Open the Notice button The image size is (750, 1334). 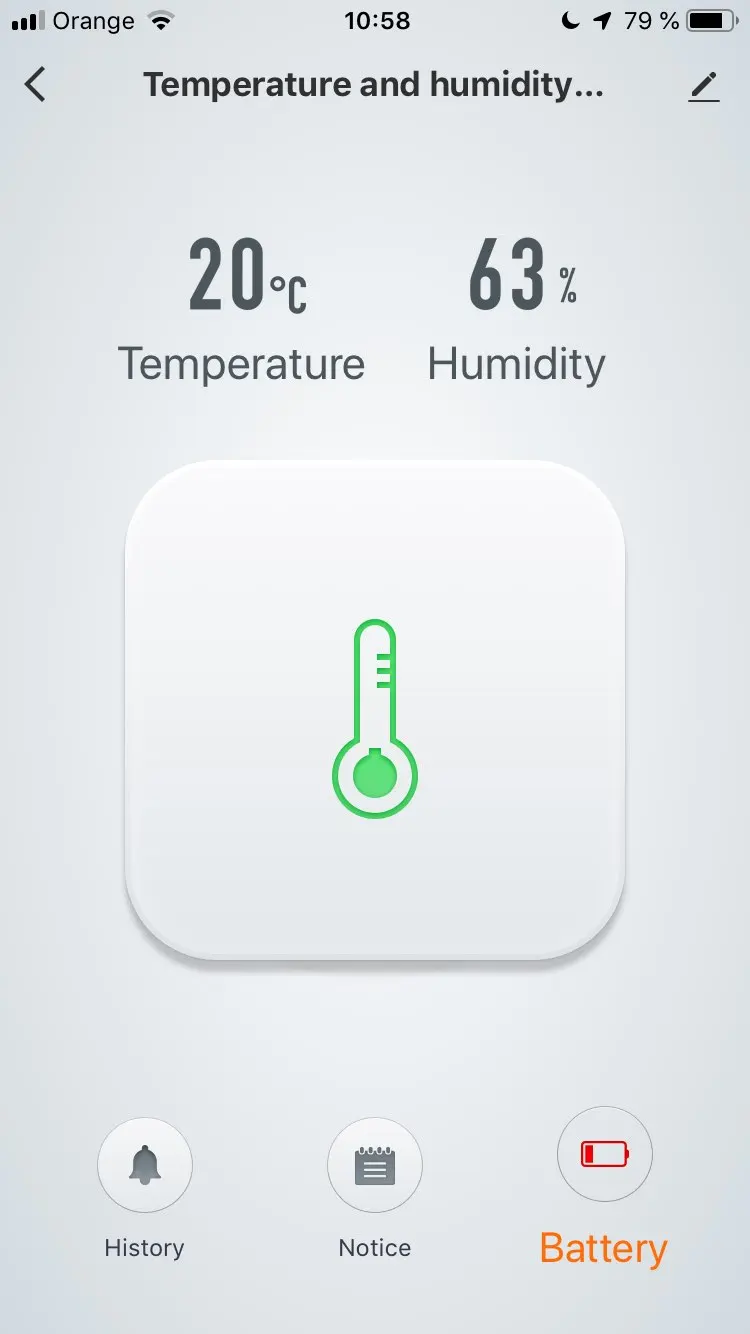(375, 1165)
